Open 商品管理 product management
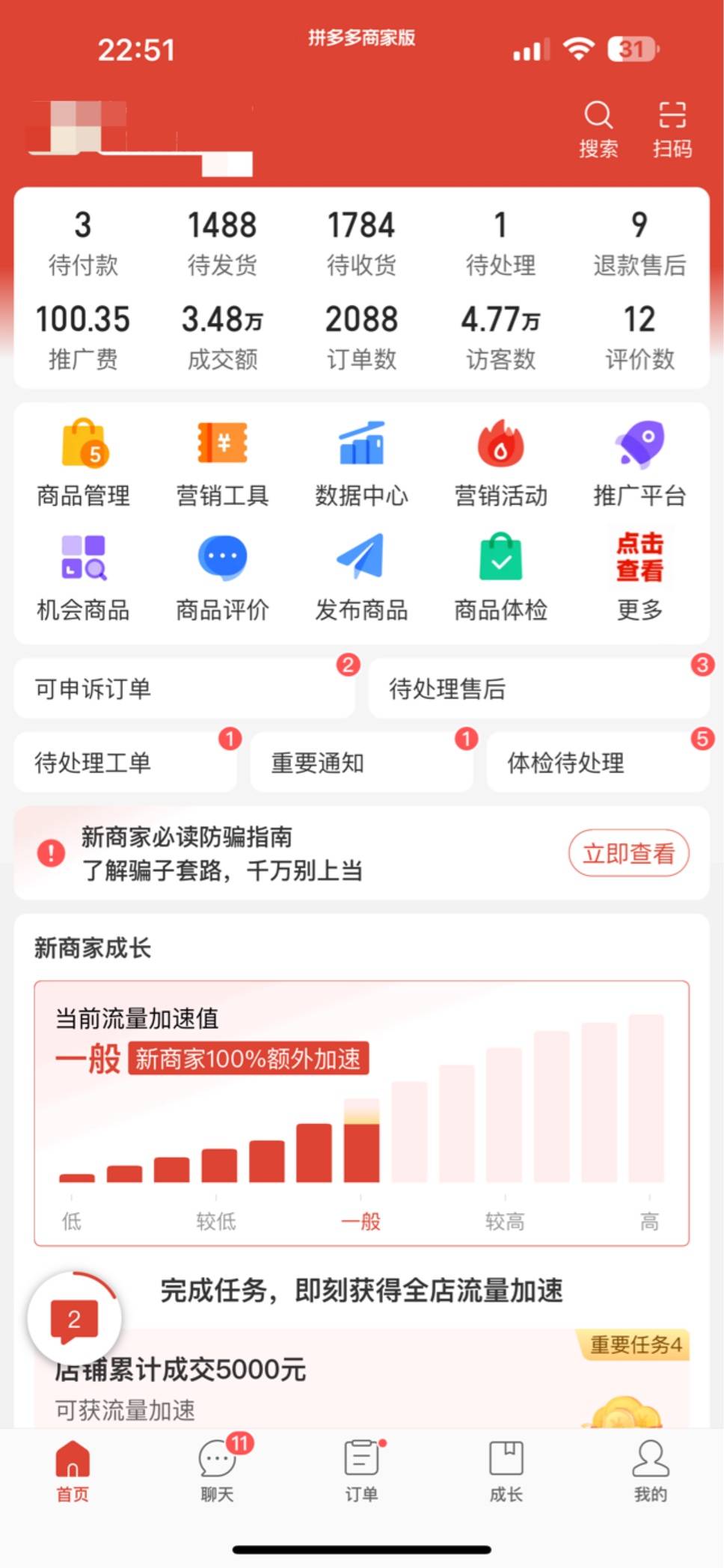 pos(83,463)
